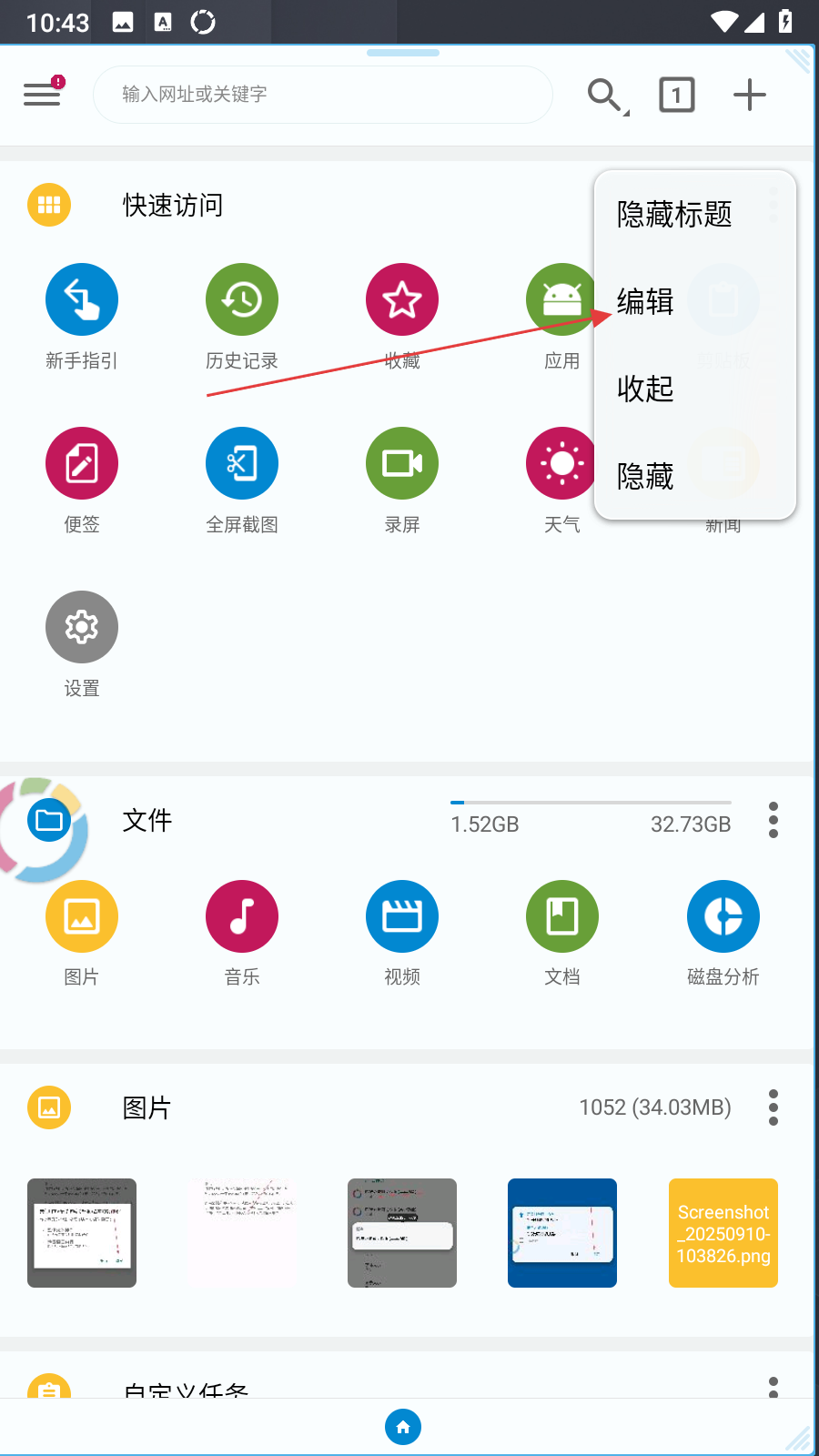Viewport: 819px width, 1456px height.
Task: Open the hamburger drawer menu
Action: (x=43, y=94)
